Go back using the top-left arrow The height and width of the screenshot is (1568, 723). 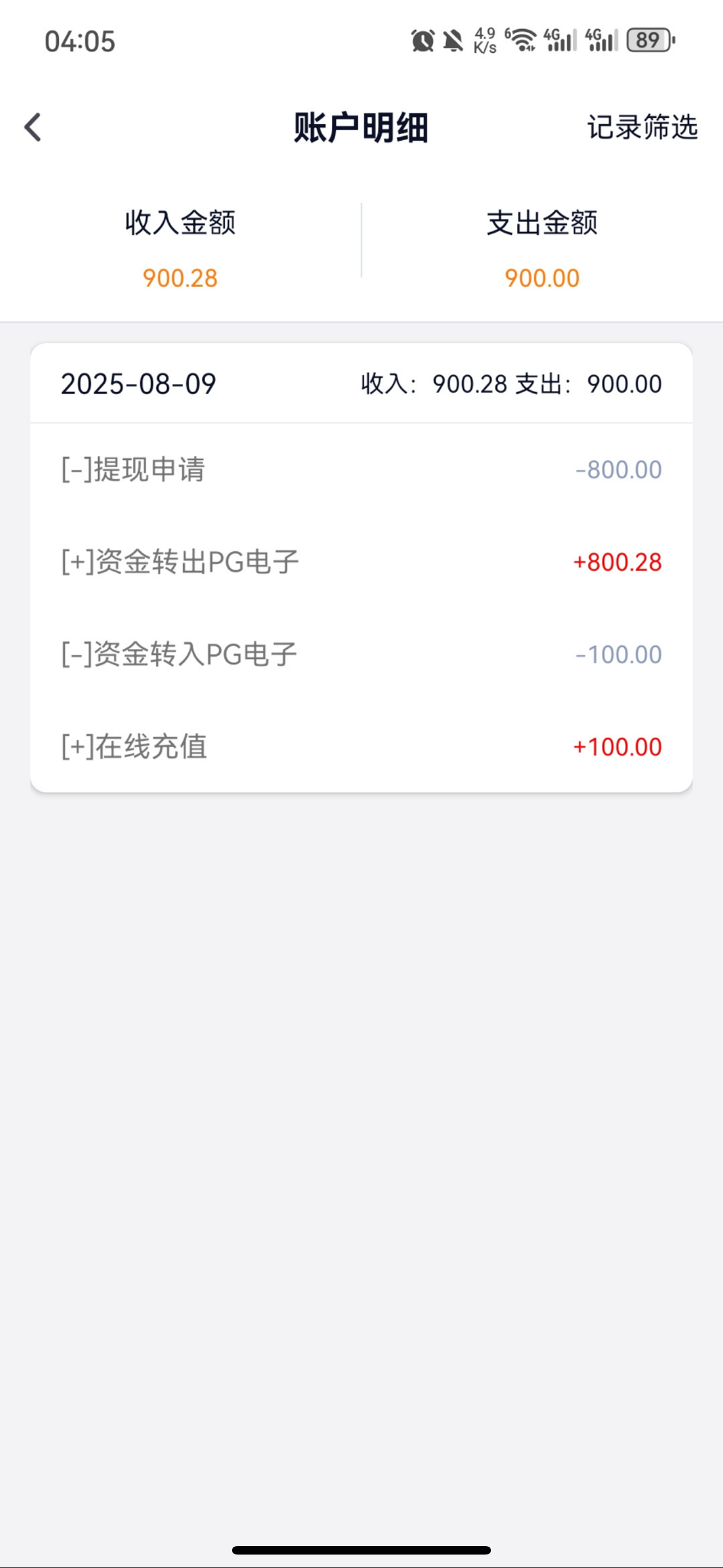pyautogui.click(x=33, y=127)
